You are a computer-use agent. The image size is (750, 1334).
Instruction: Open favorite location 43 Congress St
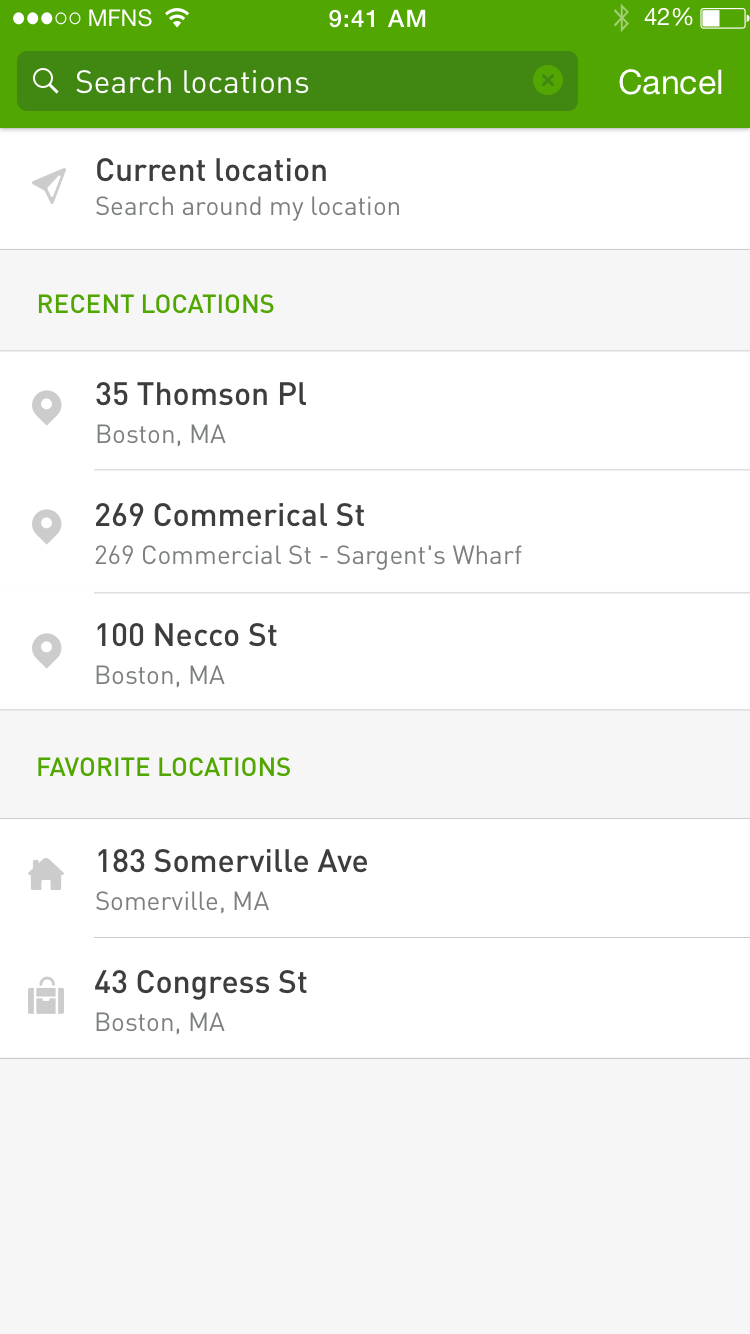click(375, 998)
